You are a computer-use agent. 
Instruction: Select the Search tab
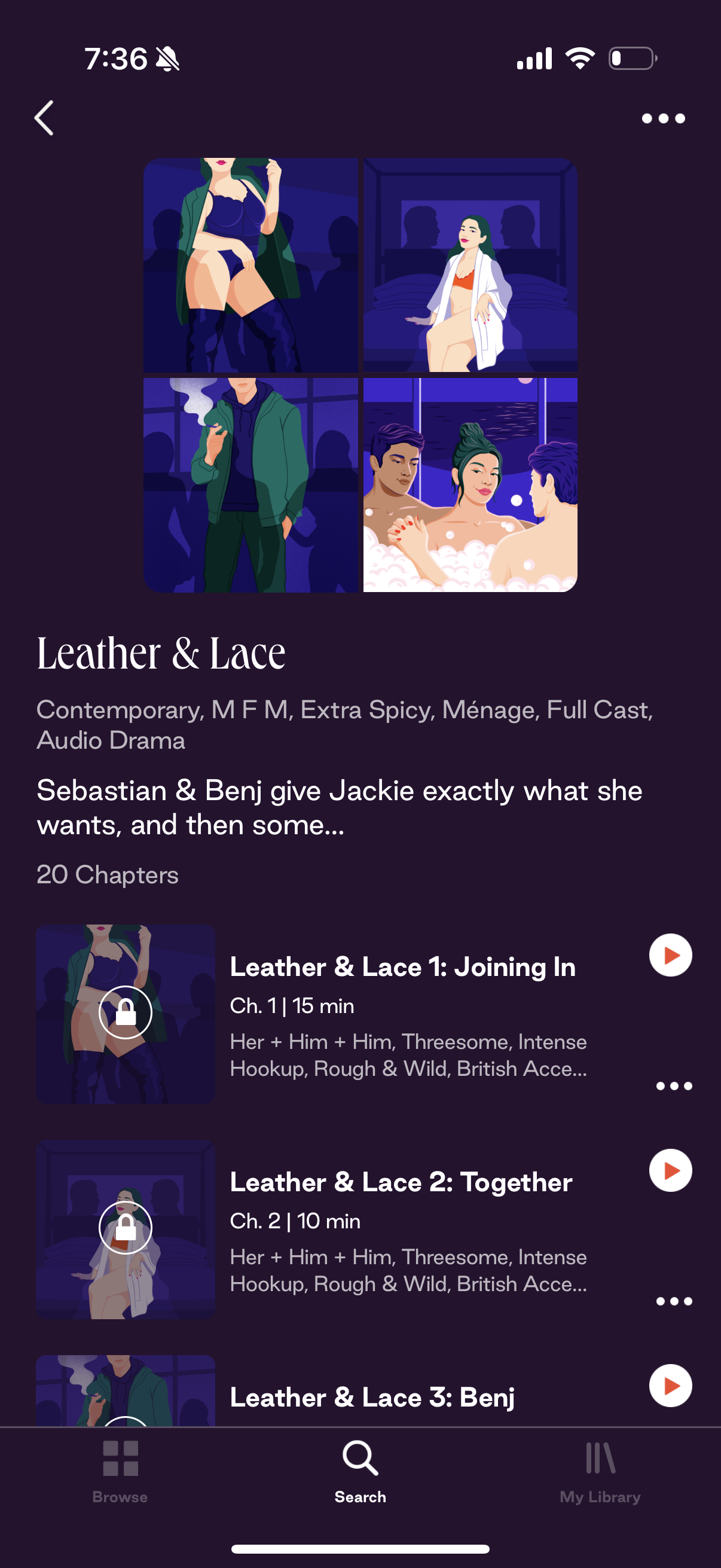coord(360,1471)
